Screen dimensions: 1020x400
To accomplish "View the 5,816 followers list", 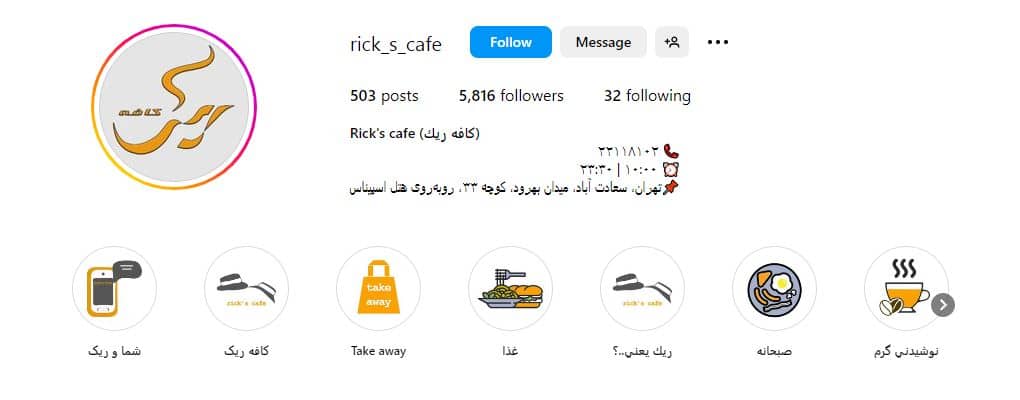I will pos(511,96).
